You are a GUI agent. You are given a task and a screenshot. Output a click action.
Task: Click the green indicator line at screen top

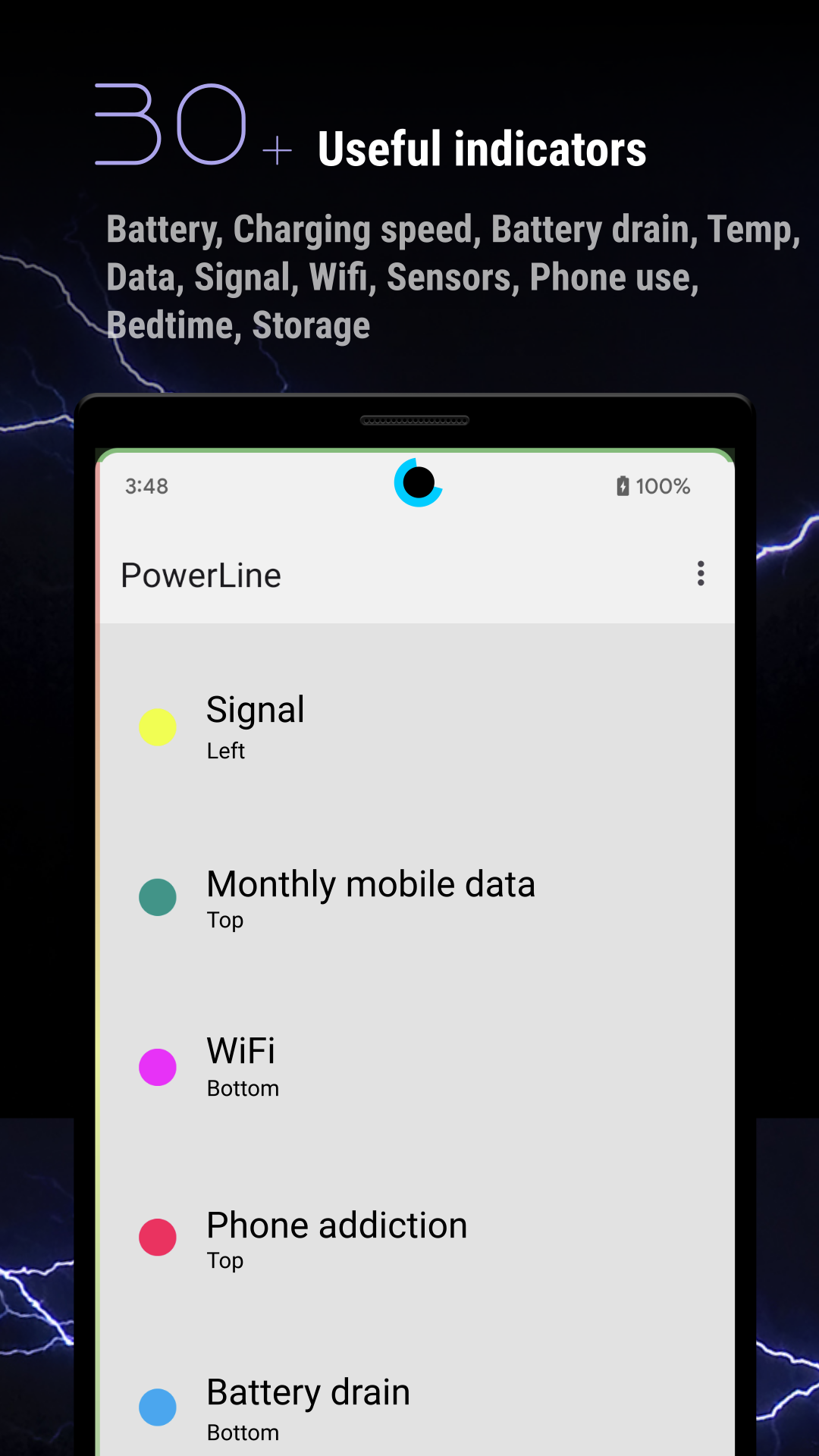pyautogui.click(x=418, y=452)
